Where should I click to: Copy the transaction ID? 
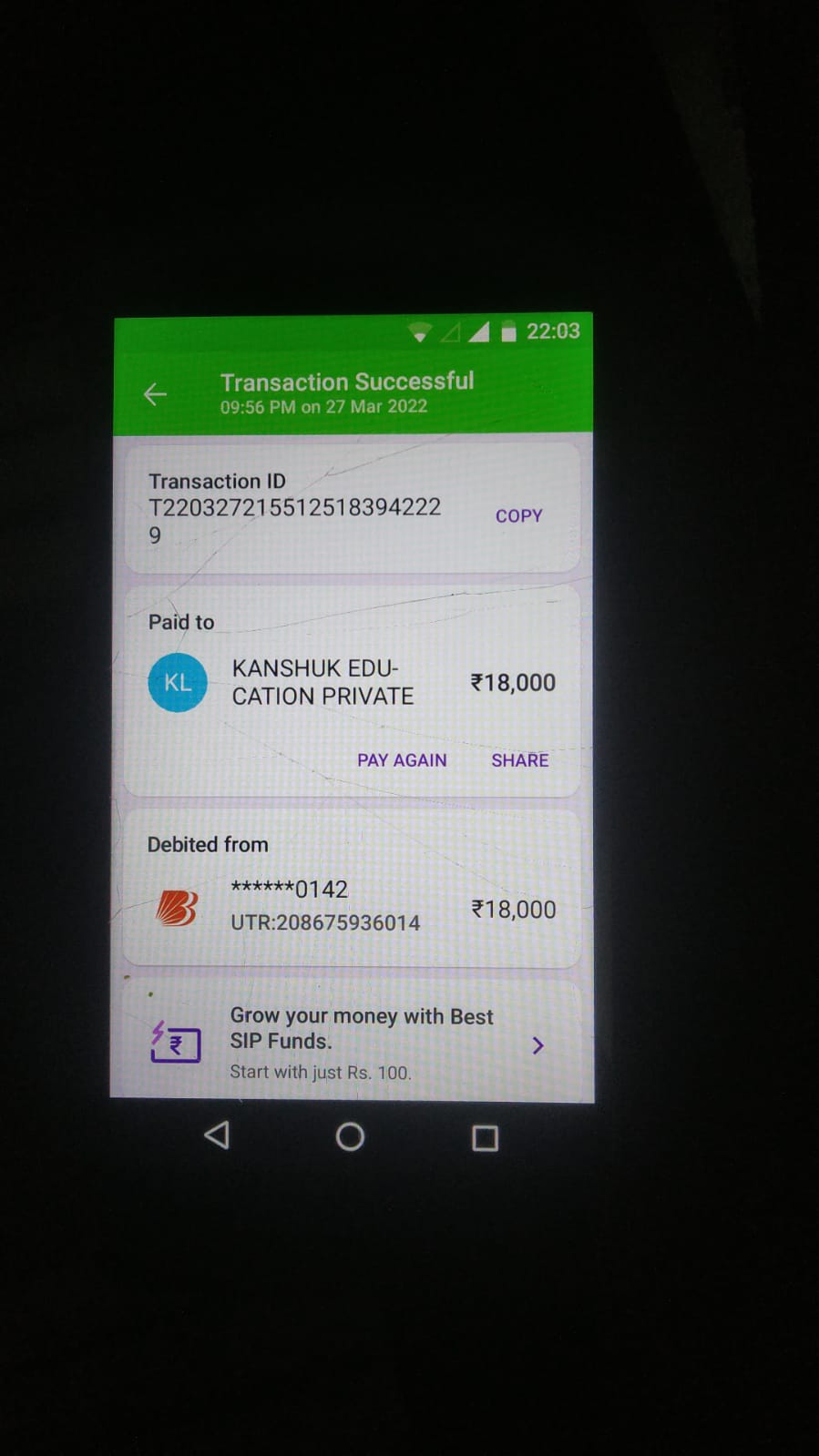(x=518, y=515)
